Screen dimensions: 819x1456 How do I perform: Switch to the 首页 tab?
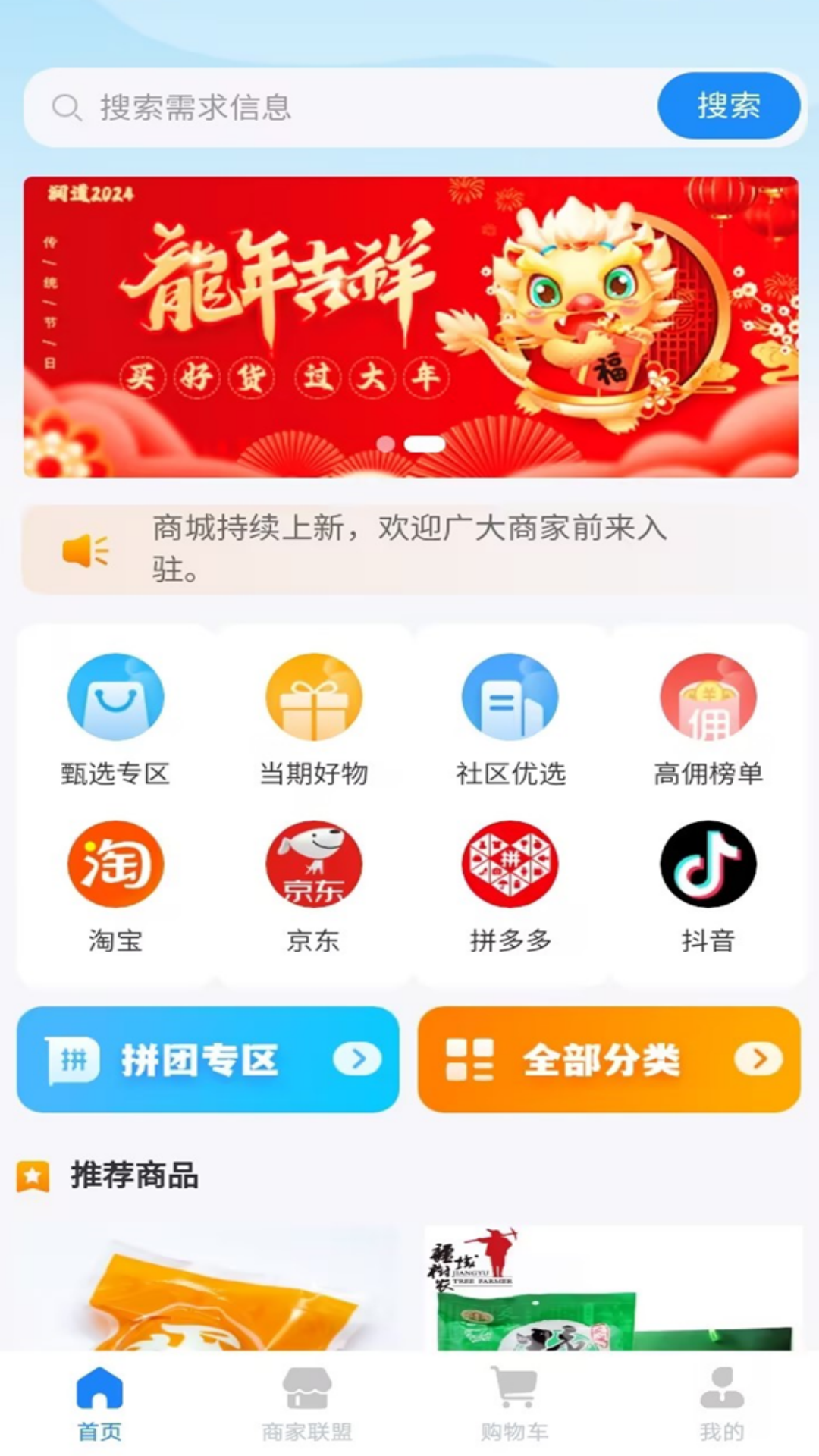[99, 1403]
